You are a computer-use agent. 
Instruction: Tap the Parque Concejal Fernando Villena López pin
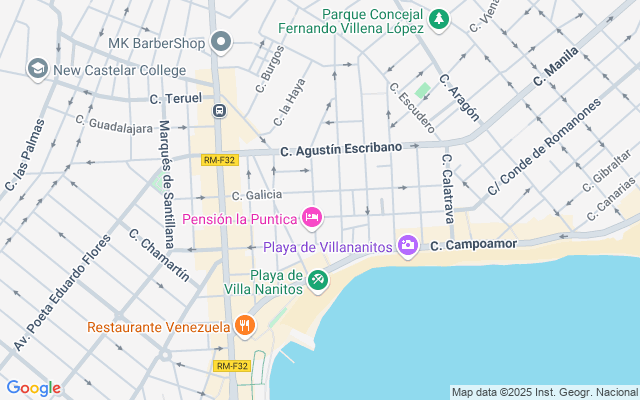pos(438,19)
